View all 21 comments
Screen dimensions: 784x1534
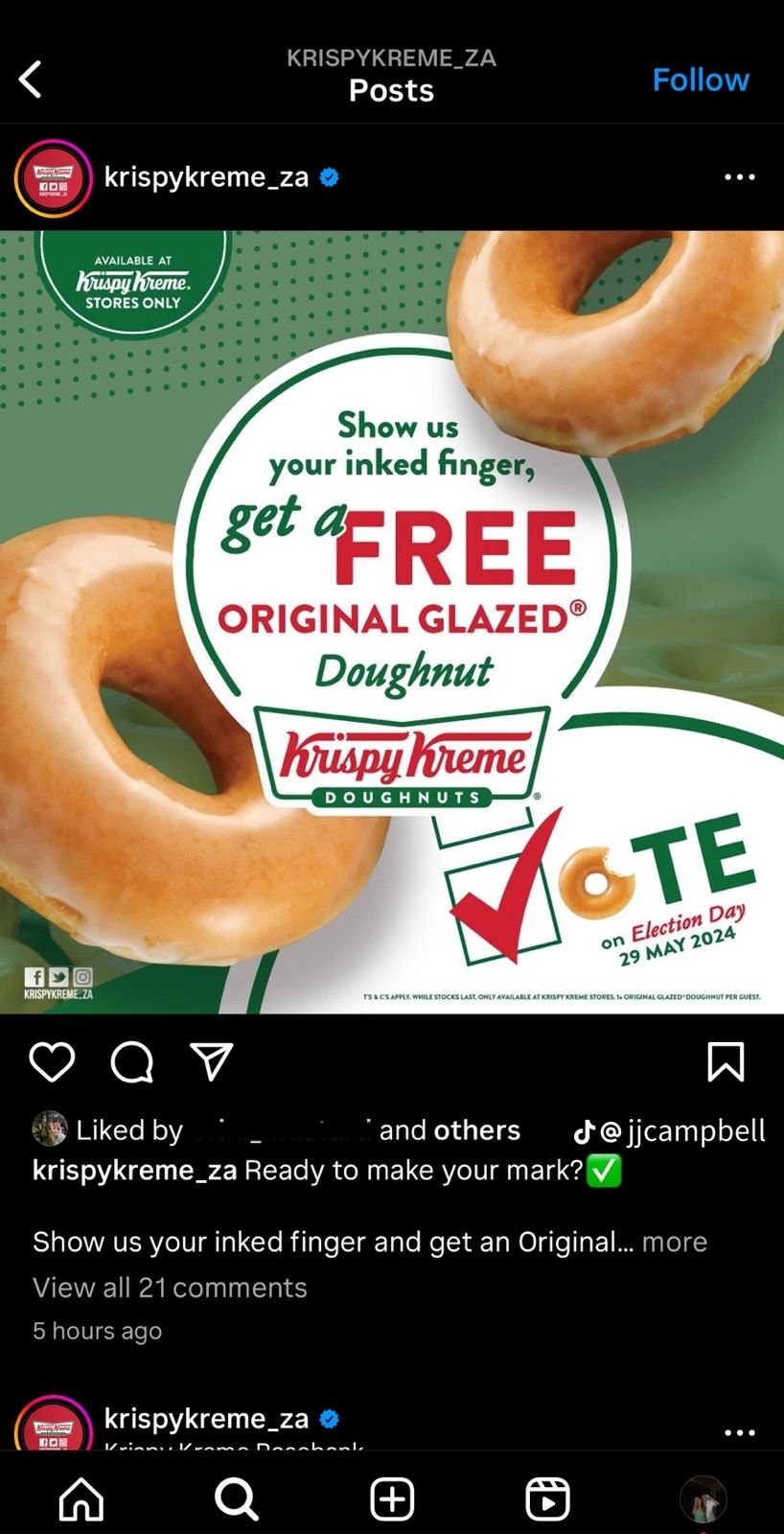[x=170, y=1288]
